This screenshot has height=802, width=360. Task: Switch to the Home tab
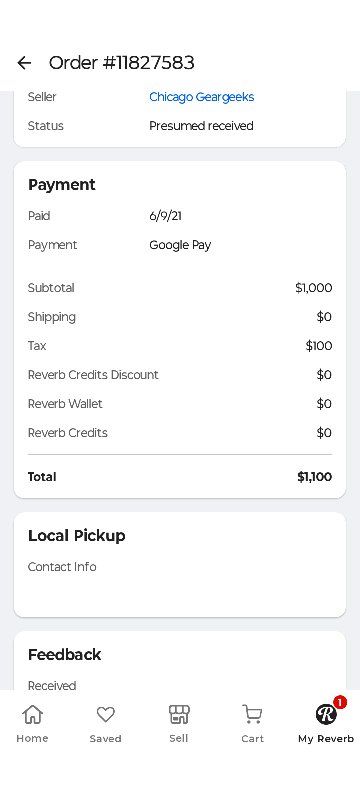click(32, 724)
